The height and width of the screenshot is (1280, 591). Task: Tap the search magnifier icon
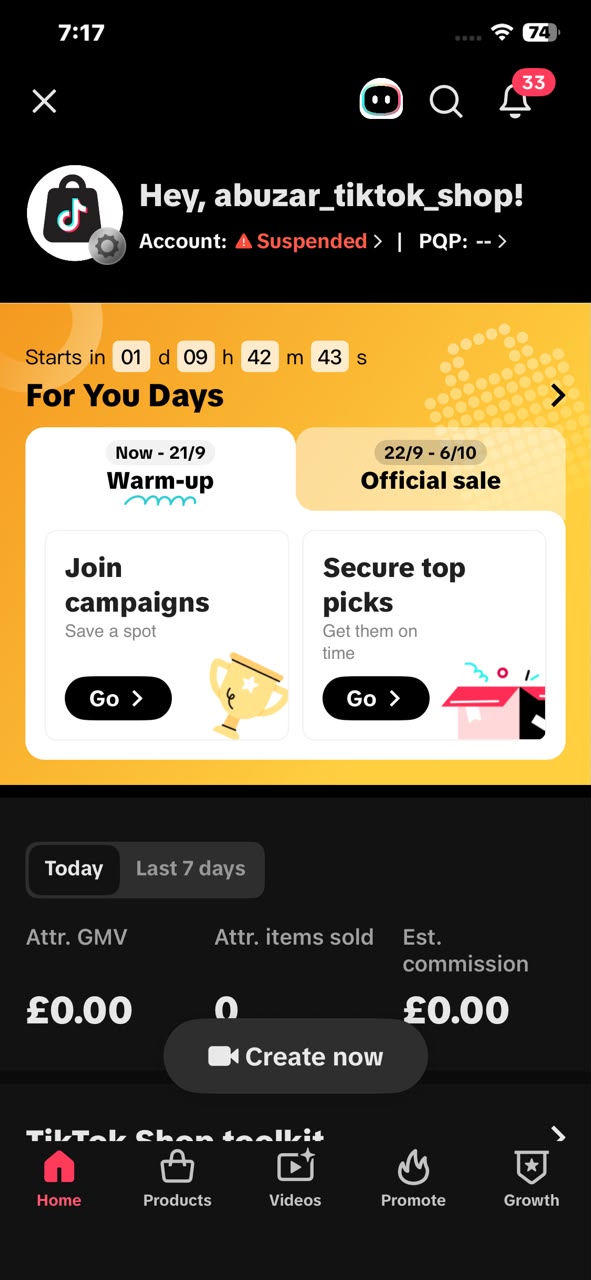point(446,101)
